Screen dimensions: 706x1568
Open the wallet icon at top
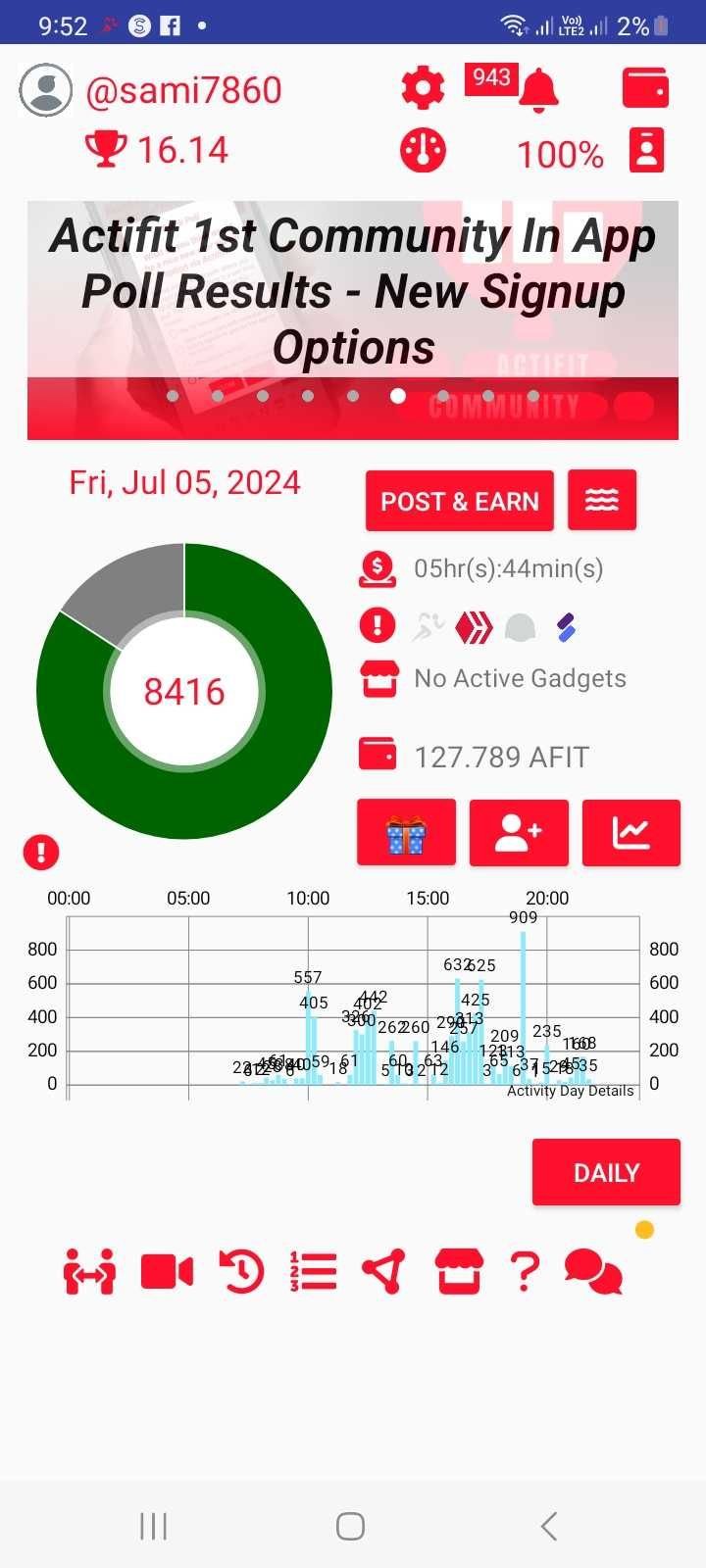coord(645,88)
